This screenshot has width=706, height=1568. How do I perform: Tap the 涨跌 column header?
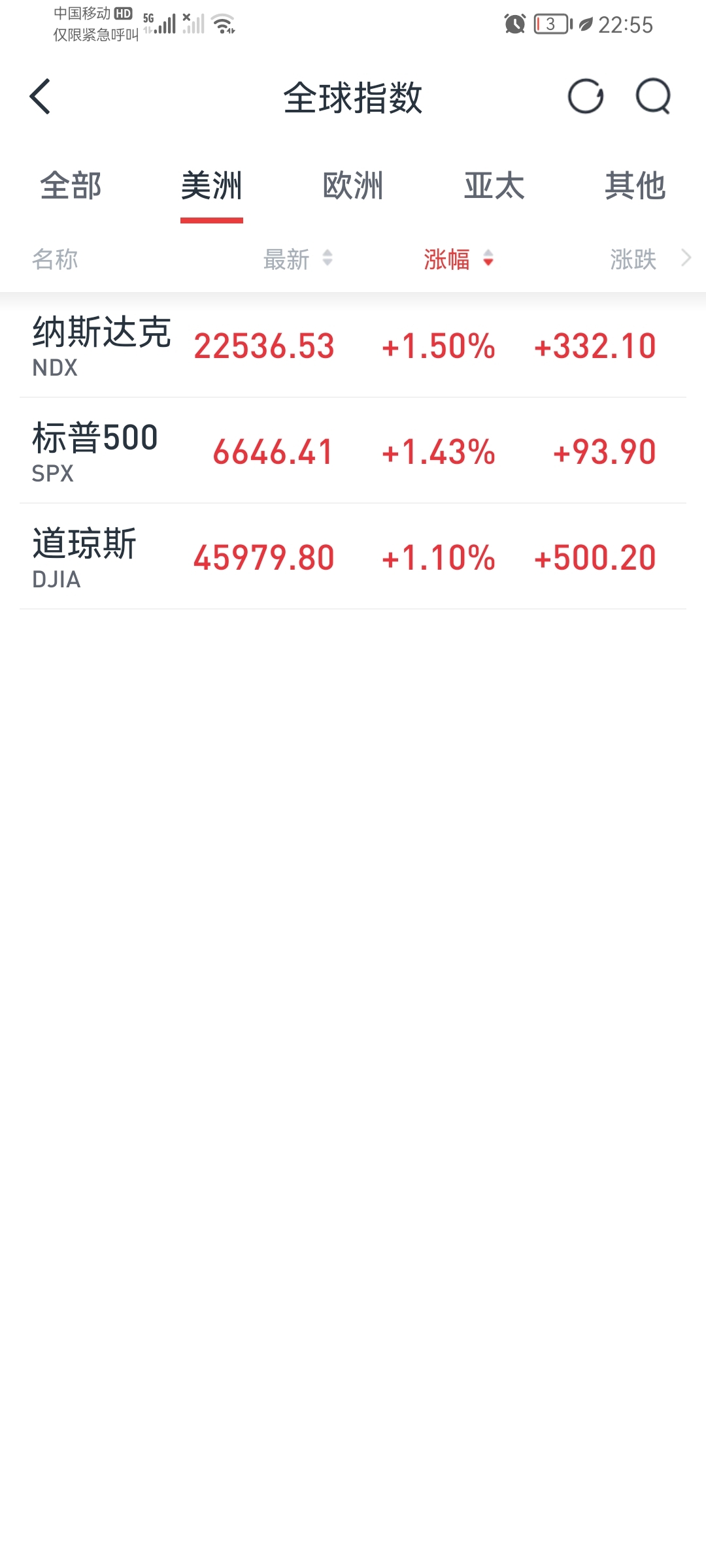click(633, 259)
